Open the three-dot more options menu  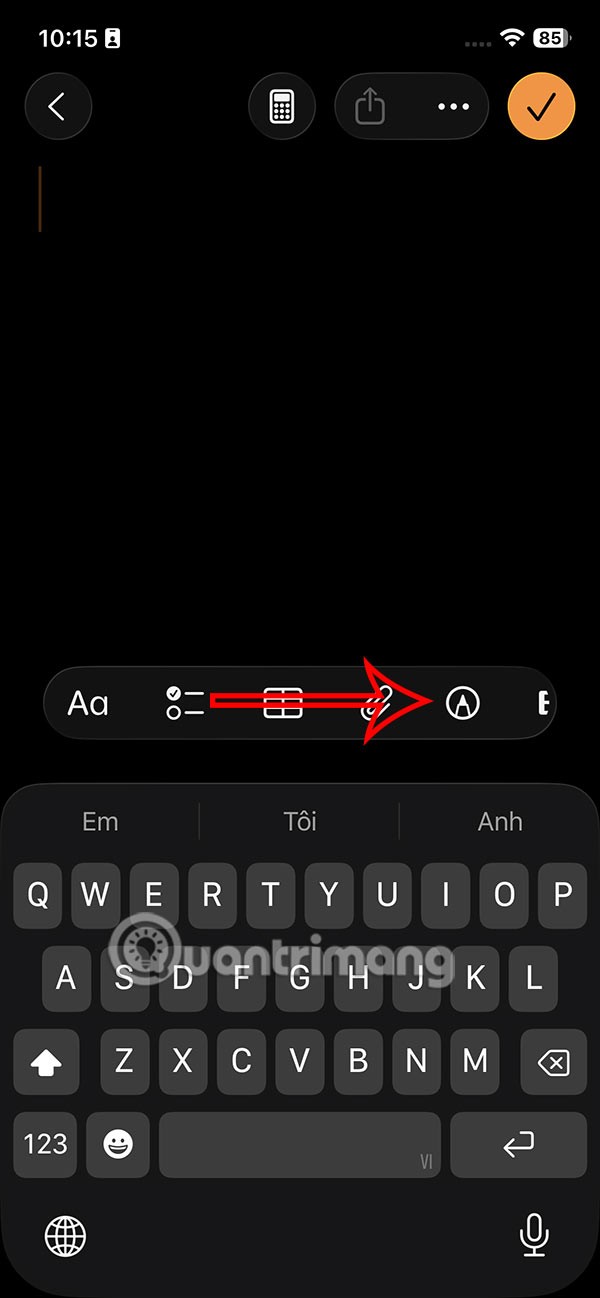point(453,107)
